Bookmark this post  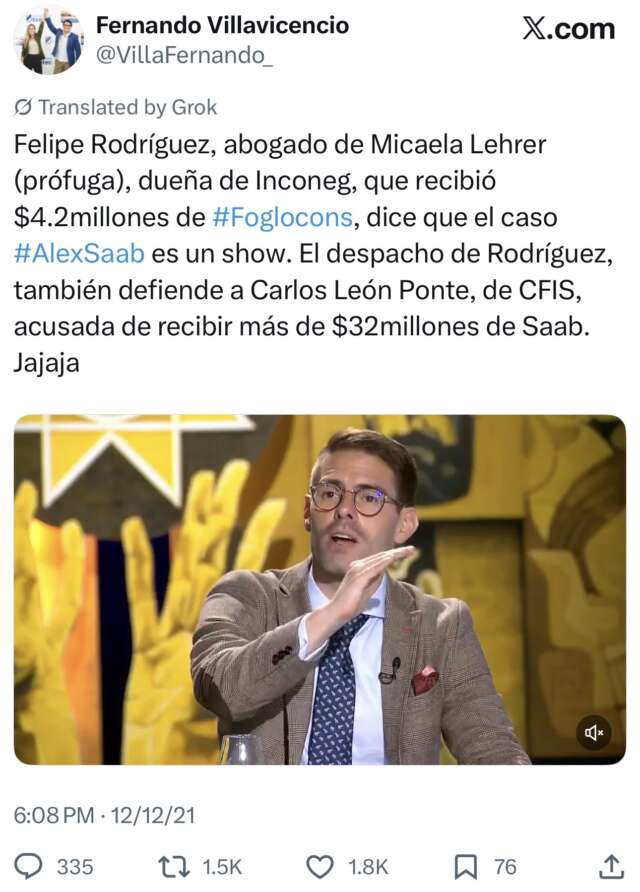click(465, 866)
